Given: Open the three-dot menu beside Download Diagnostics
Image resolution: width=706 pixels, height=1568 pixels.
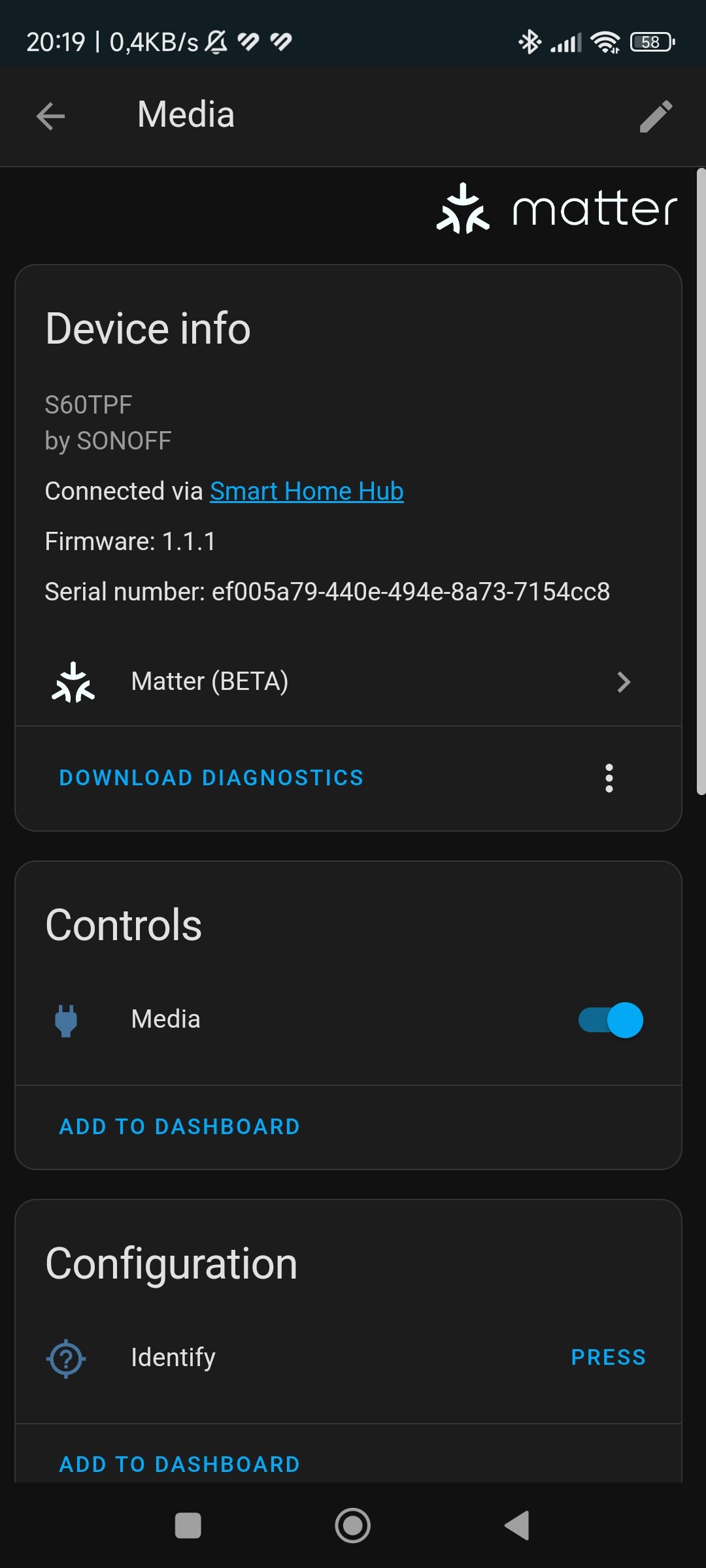Looking at the screenshot, I should pos(609,778).
